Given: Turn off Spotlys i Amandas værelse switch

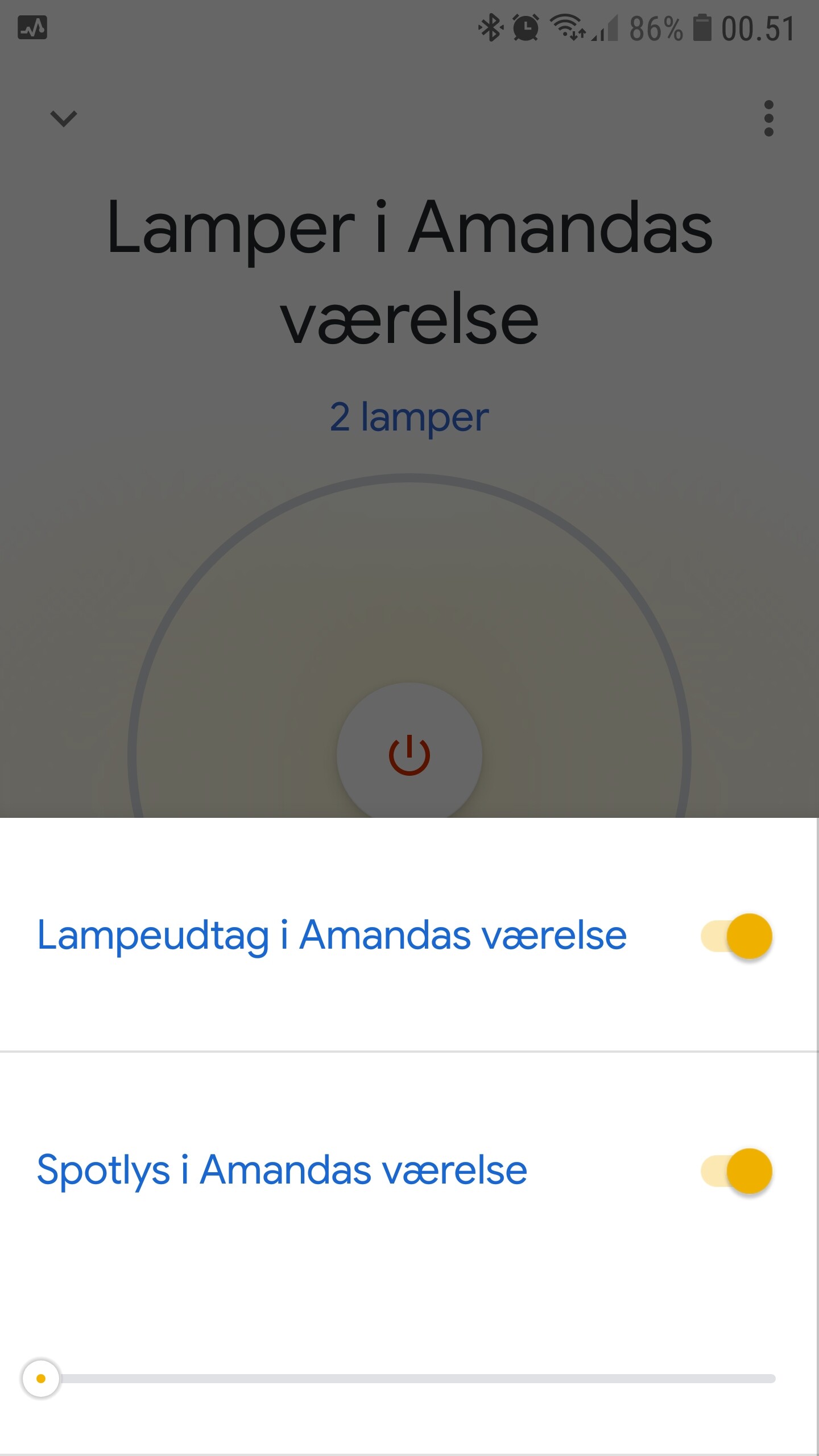Looking at the screenshot, I should (x=737, y=1170).
